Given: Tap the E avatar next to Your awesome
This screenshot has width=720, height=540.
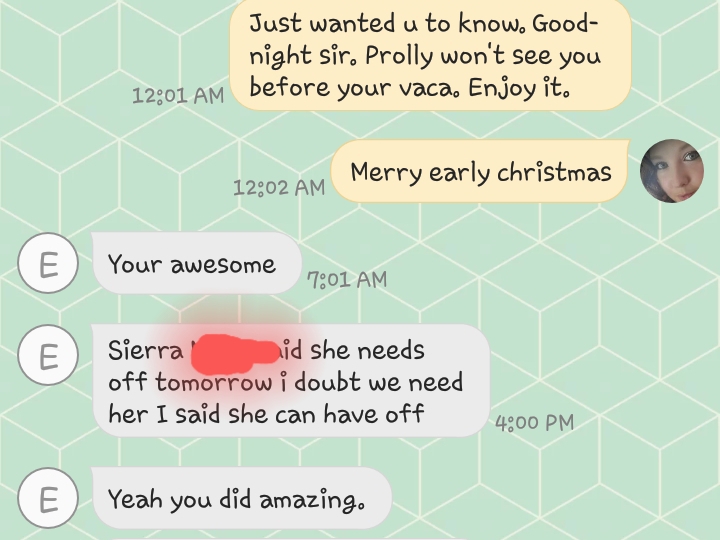Looking at the screenshot, I should [48, 264].
